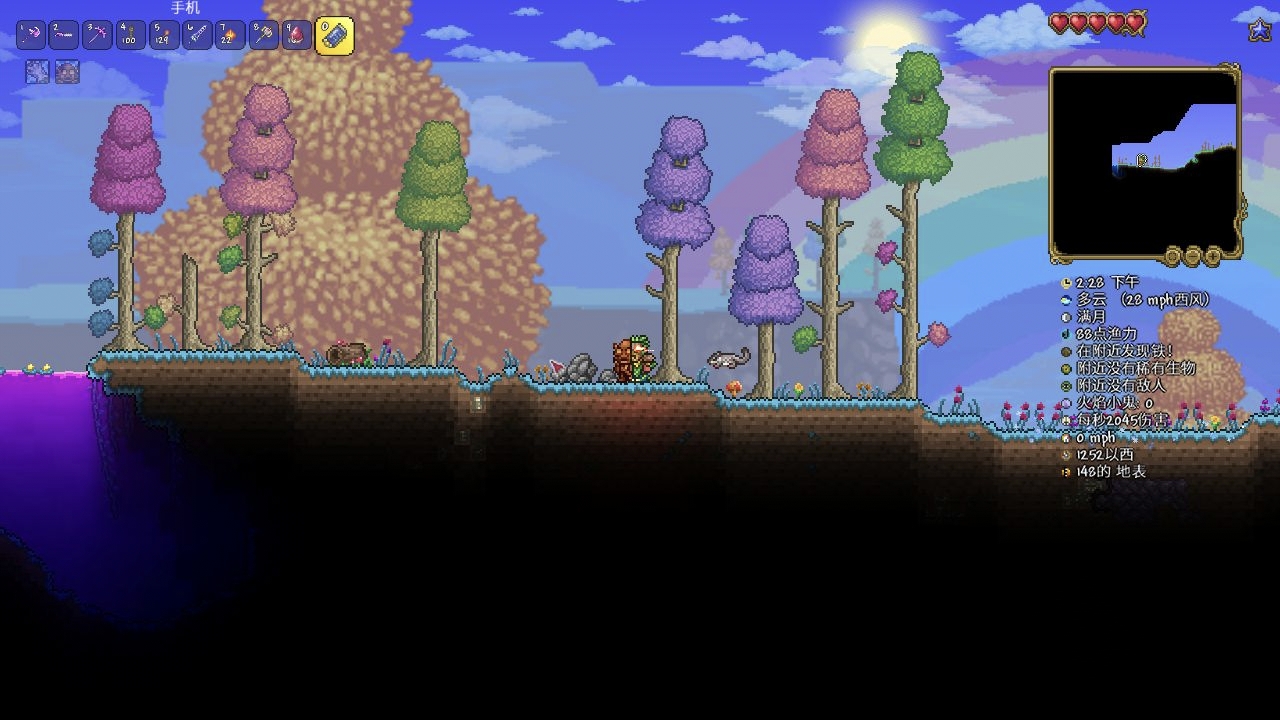Select the item in hotbar slot 6
This screenshot has width=1280, height=720.
[197, 35]
